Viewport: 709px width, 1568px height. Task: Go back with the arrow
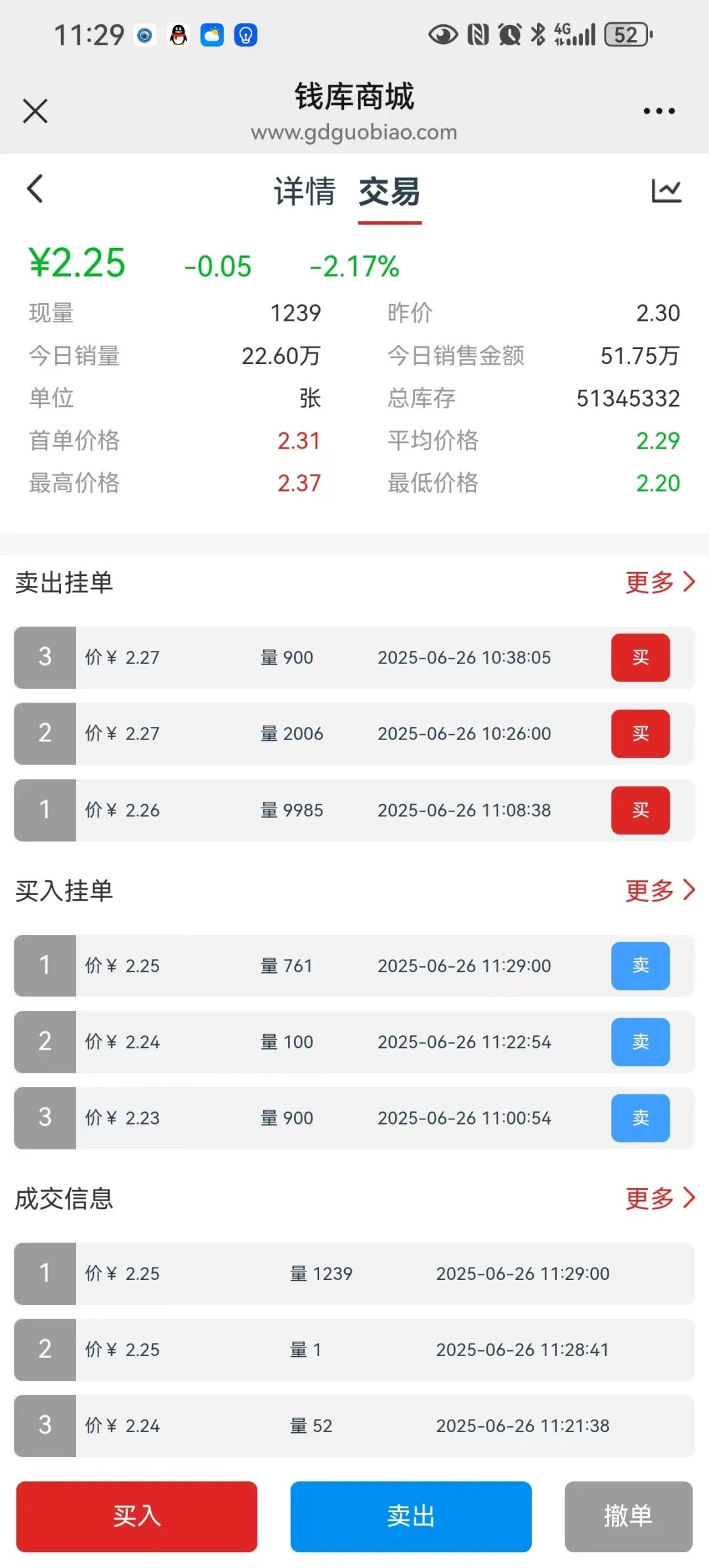pyautogui.click(x=35, y=189)
